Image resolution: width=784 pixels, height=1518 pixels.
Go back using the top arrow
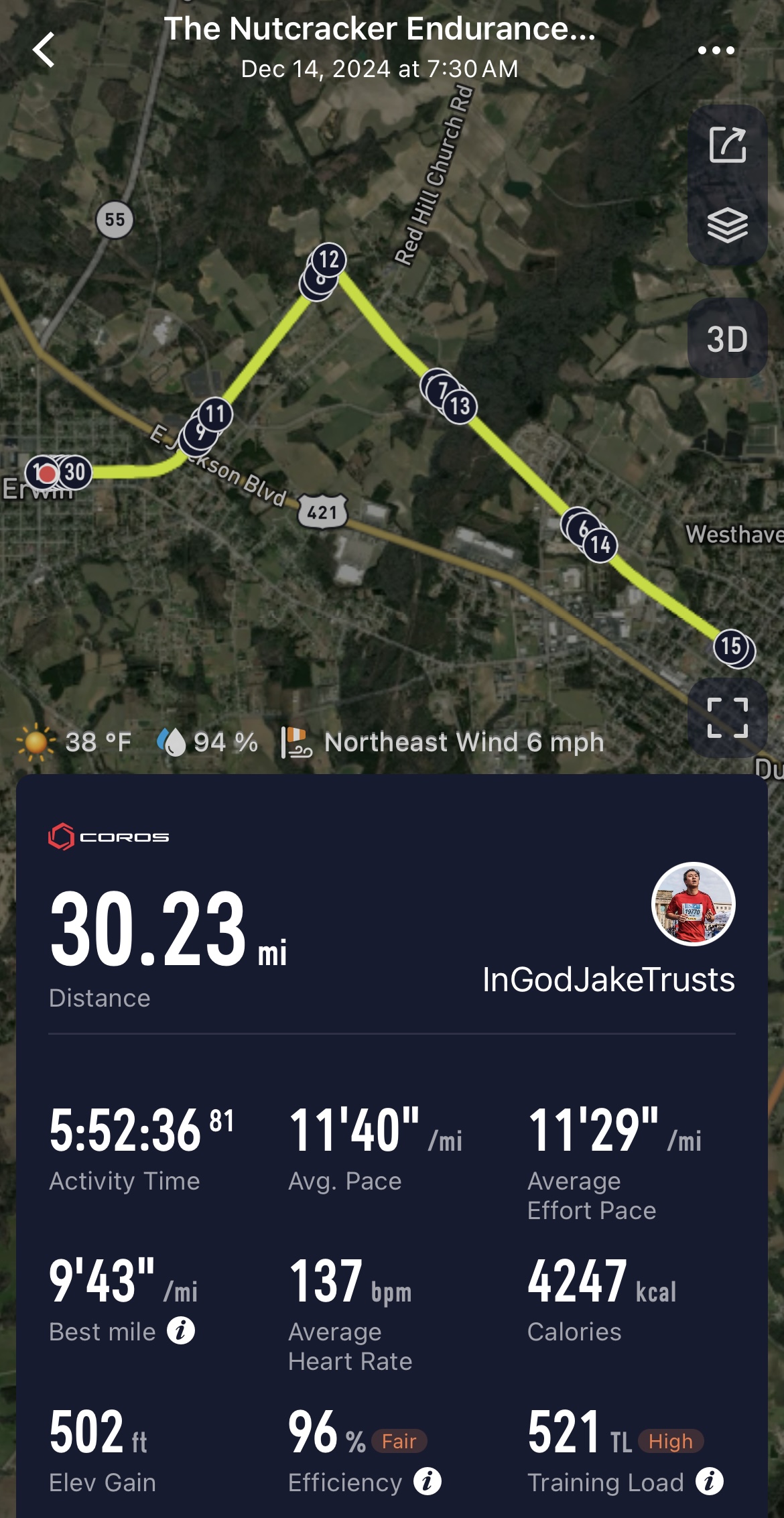(x=44, y=50)
